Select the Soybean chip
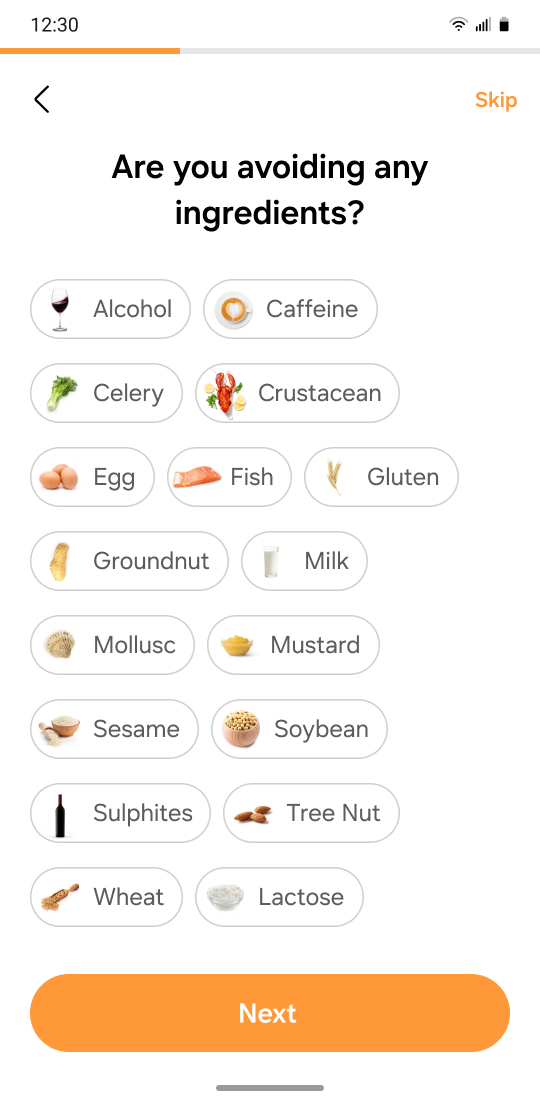The width and height of the screenshot is (540, 1100). point(299,729)
